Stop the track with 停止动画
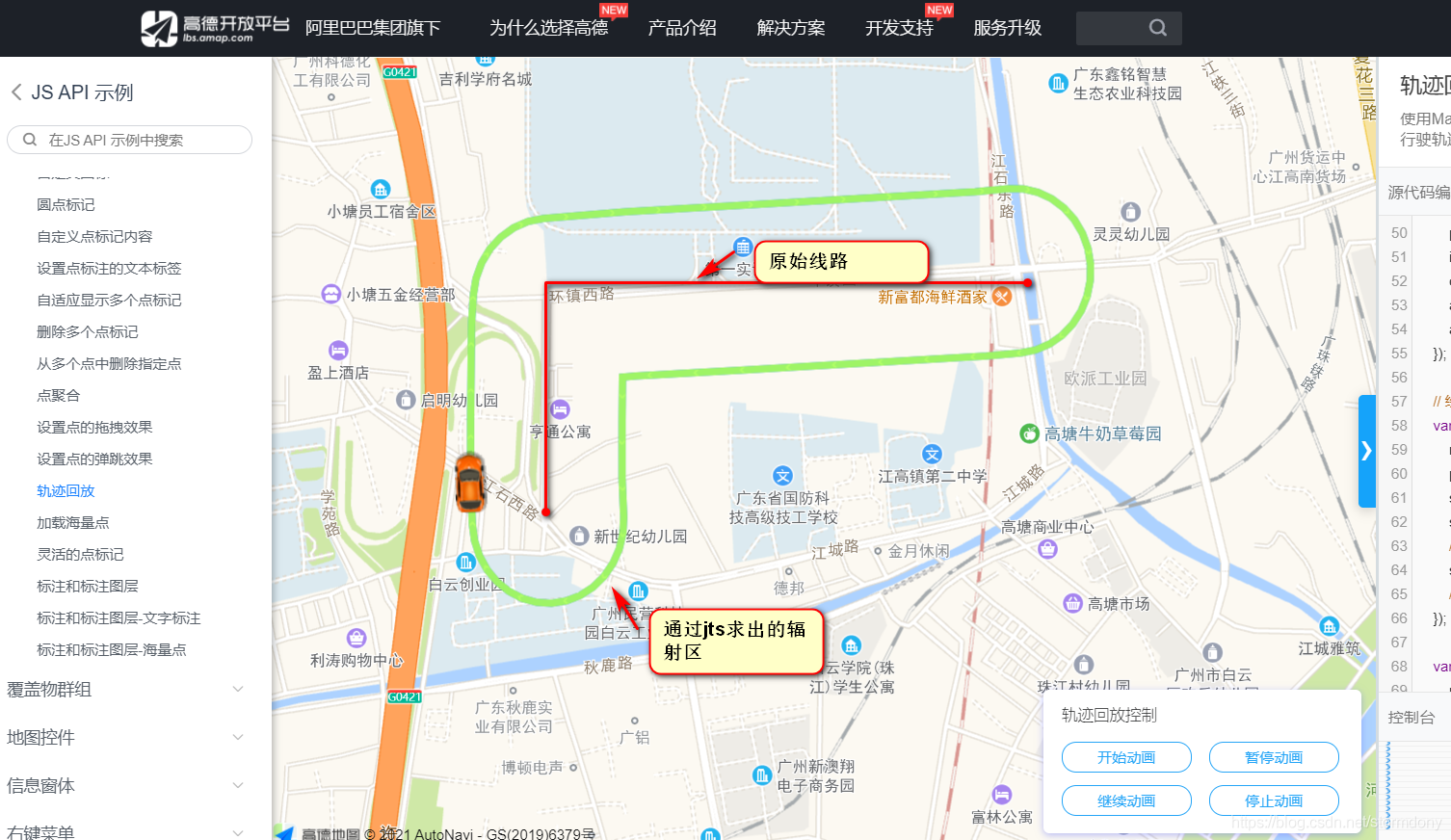1451x840 pixels. click(1273, 801)
